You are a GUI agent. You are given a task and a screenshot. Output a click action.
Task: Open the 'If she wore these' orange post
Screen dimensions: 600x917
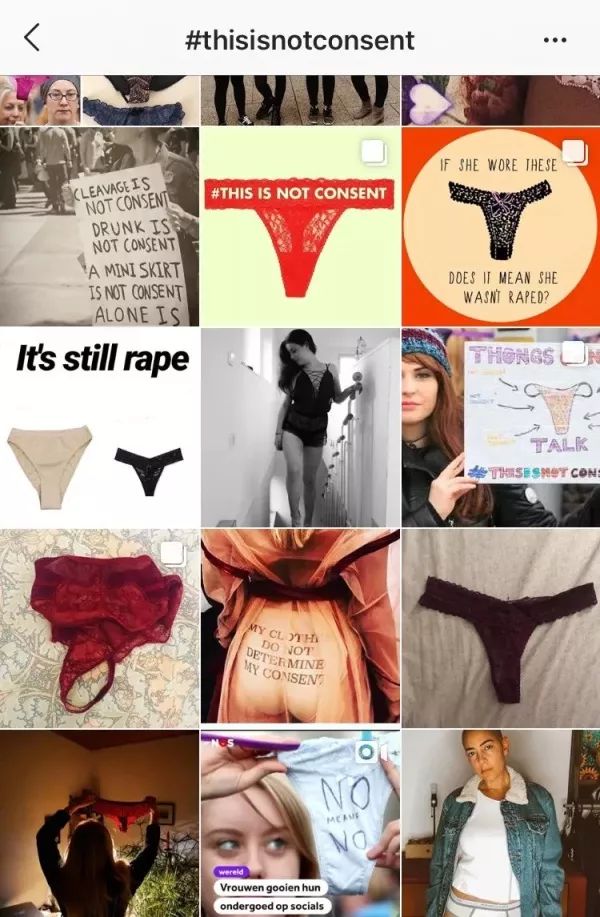pyautogui.click(x=500, y=226)
